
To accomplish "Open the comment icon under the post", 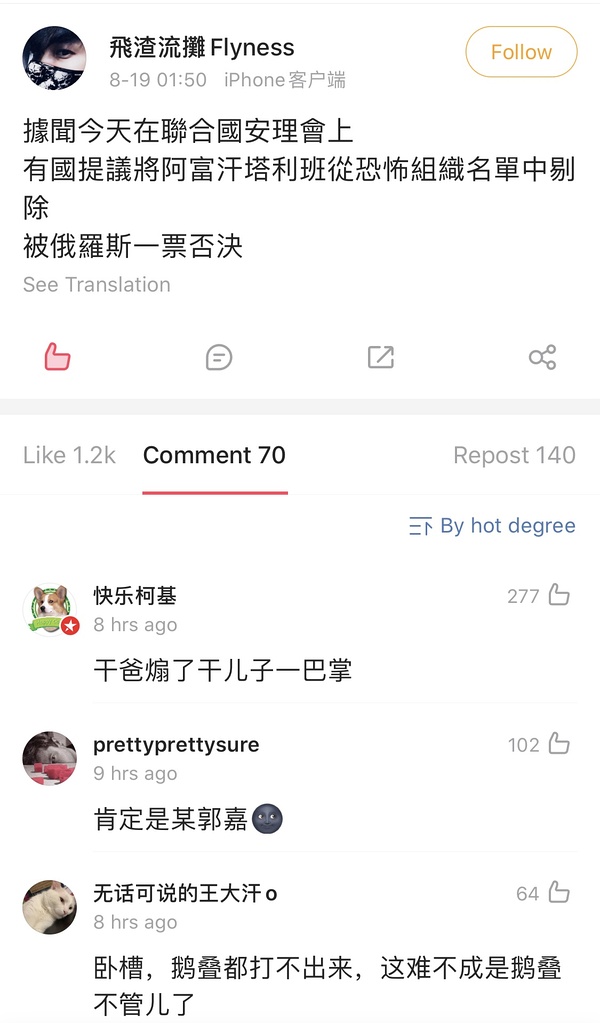I will pos(219,357).
